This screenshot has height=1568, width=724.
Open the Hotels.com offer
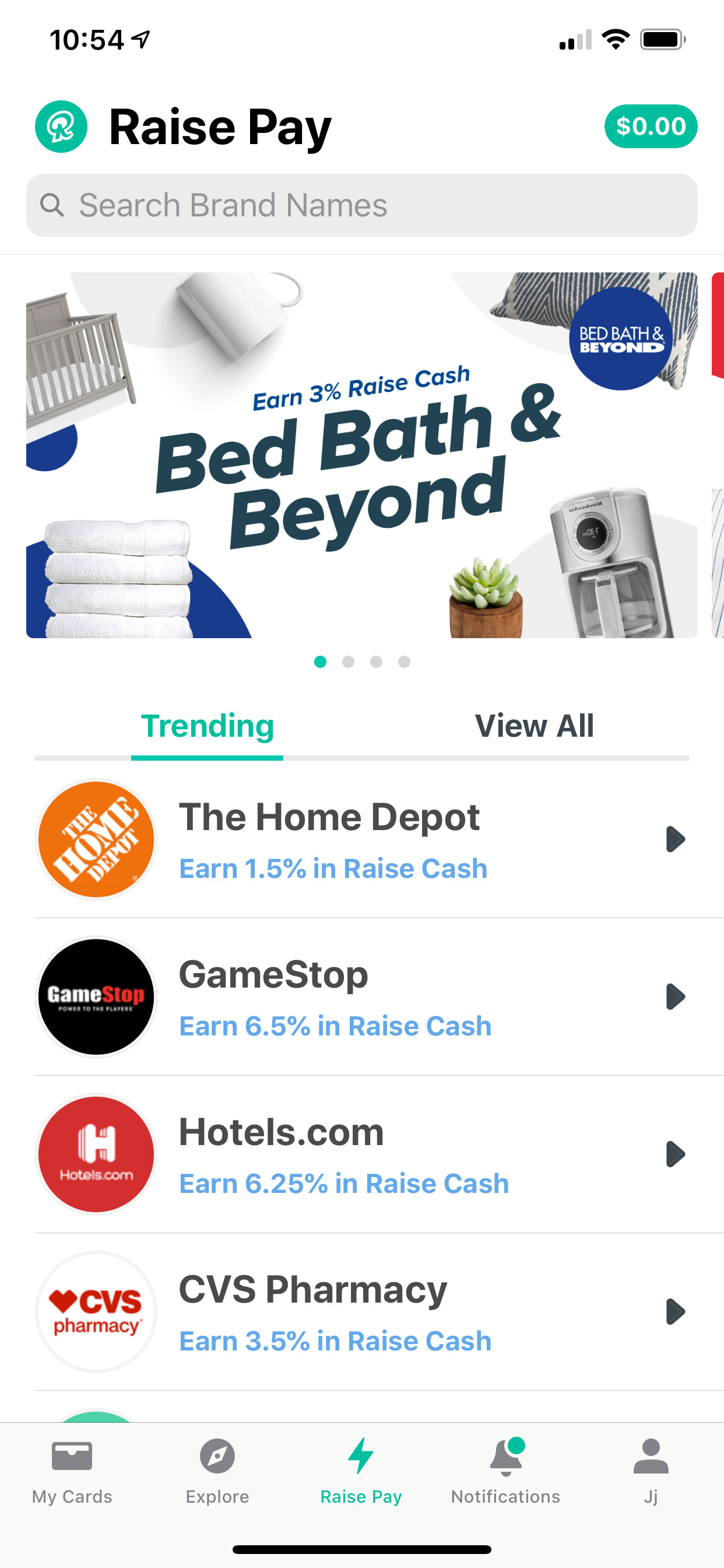(361, 1154)
